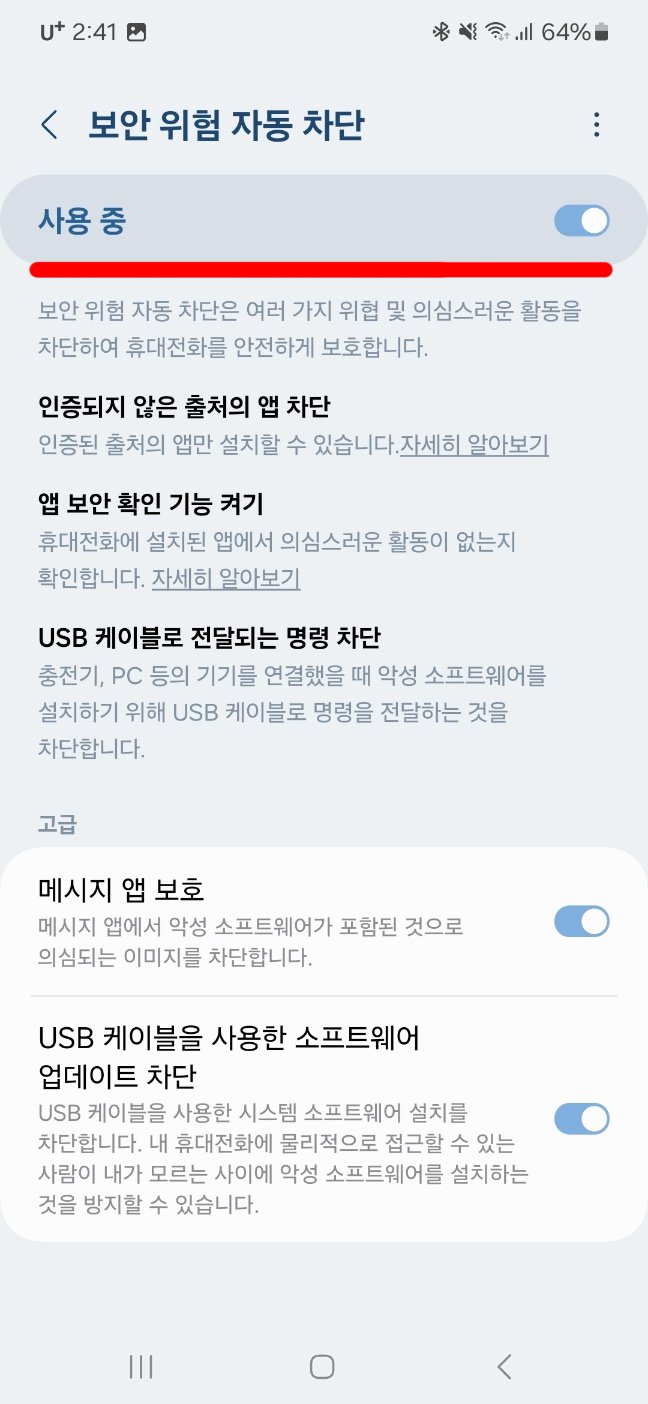This screenshot has height=1404, width=648.
Task: Go back from 보안 위험 자동 차단
Action: tap(49, 125)
